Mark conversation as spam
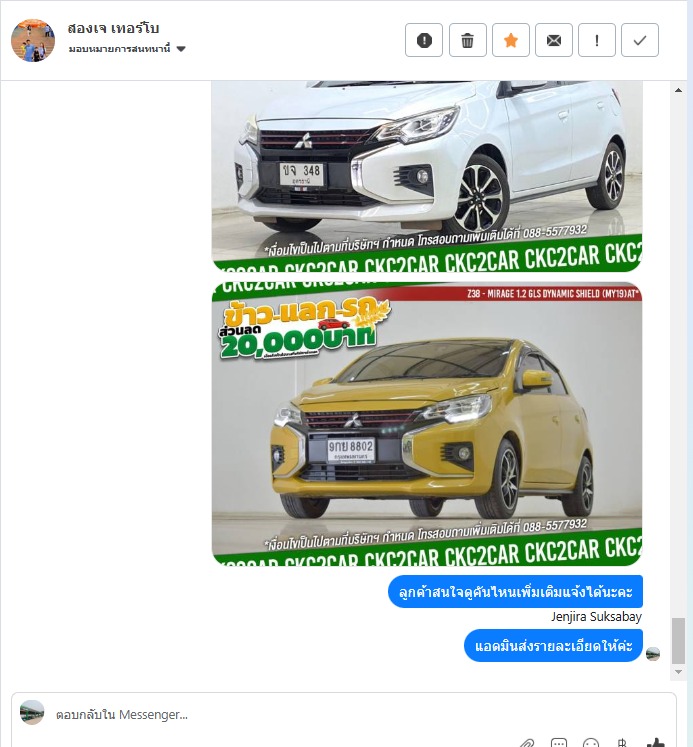Viewport: 693px width, 747px height. [x=424, y=40]
